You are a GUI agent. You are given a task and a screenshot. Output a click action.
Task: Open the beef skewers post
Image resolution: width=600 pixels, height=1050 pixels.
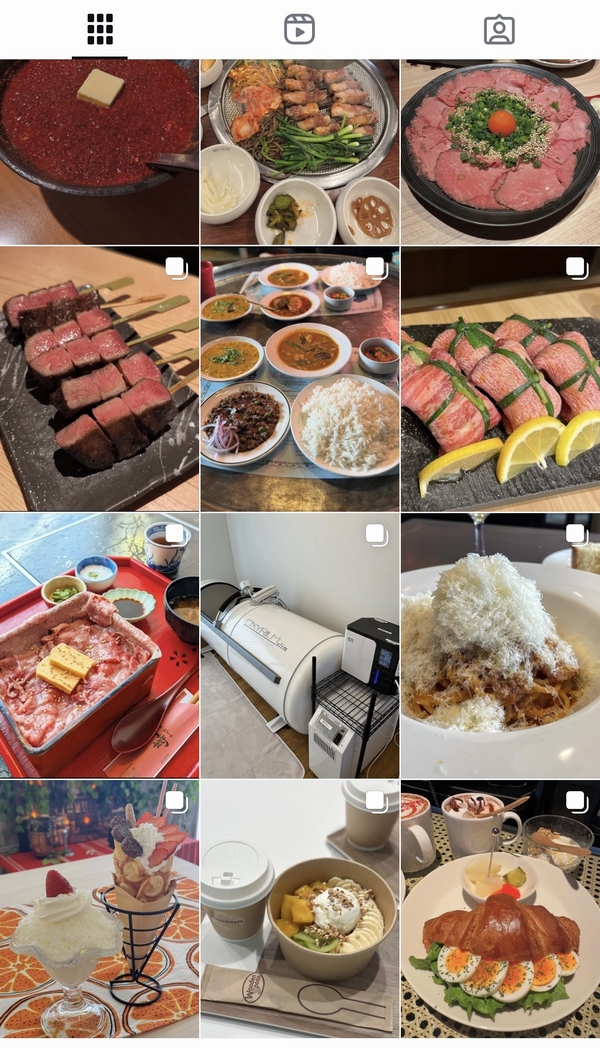click(99, 380)
